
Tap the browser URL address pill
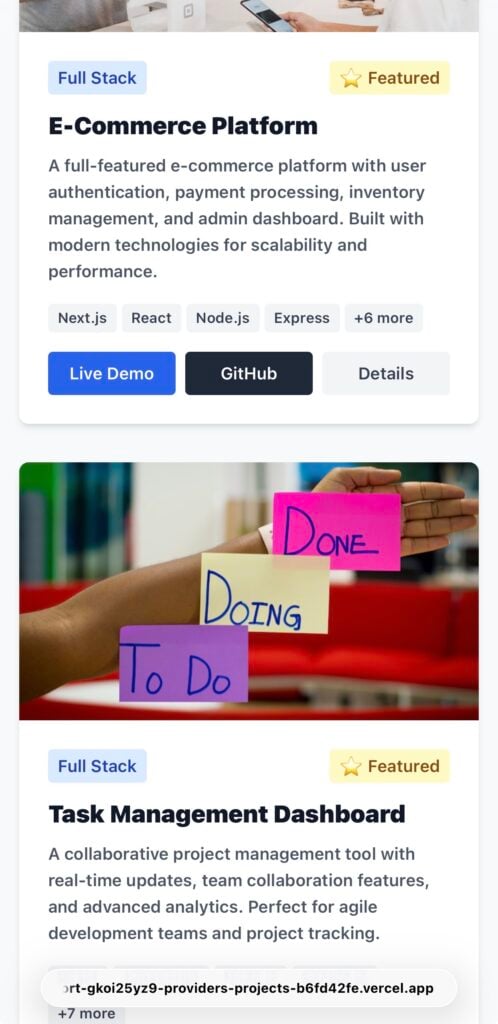pos(249,987)
